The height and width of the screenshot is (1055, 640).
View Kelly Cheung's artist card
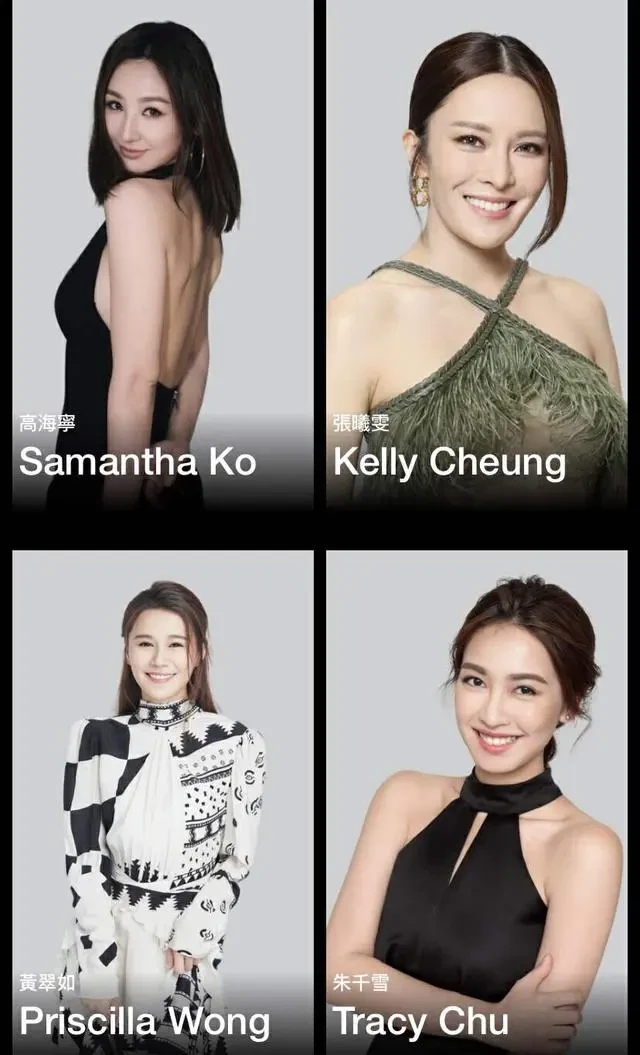476,260
